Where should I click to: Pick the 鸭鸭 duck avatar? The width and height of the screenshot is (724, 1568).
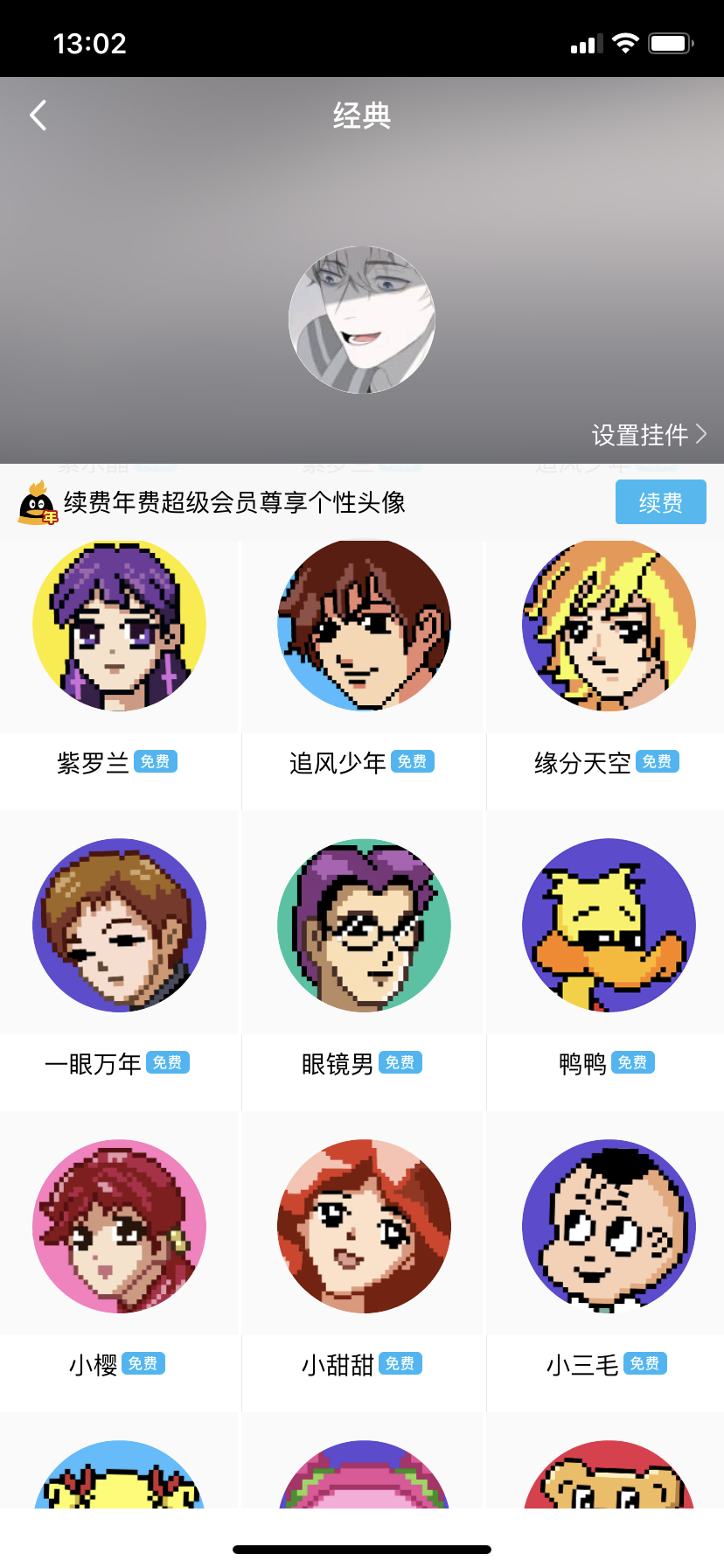click(609, 925)
